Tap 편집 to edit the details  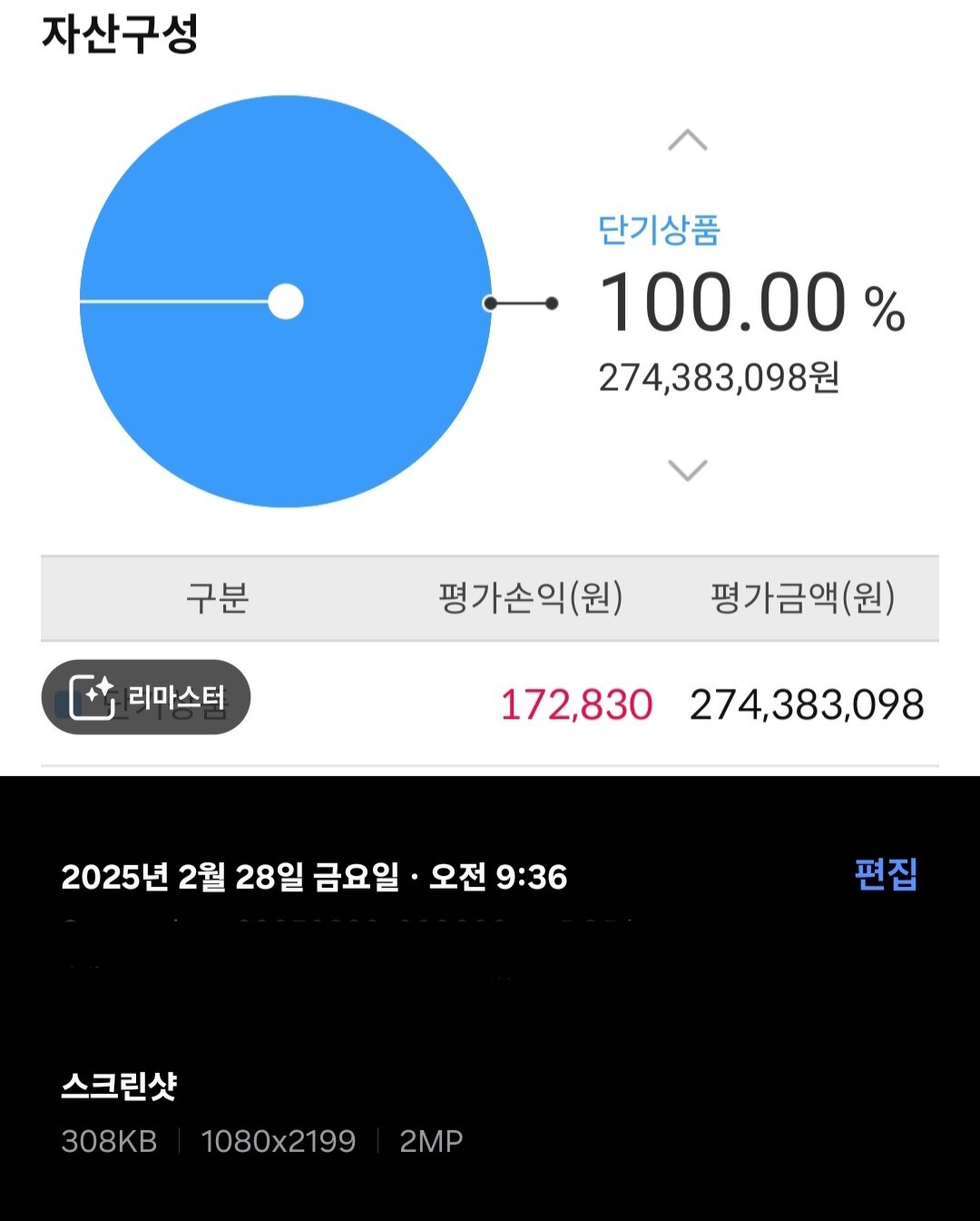[x=886, y=875]
